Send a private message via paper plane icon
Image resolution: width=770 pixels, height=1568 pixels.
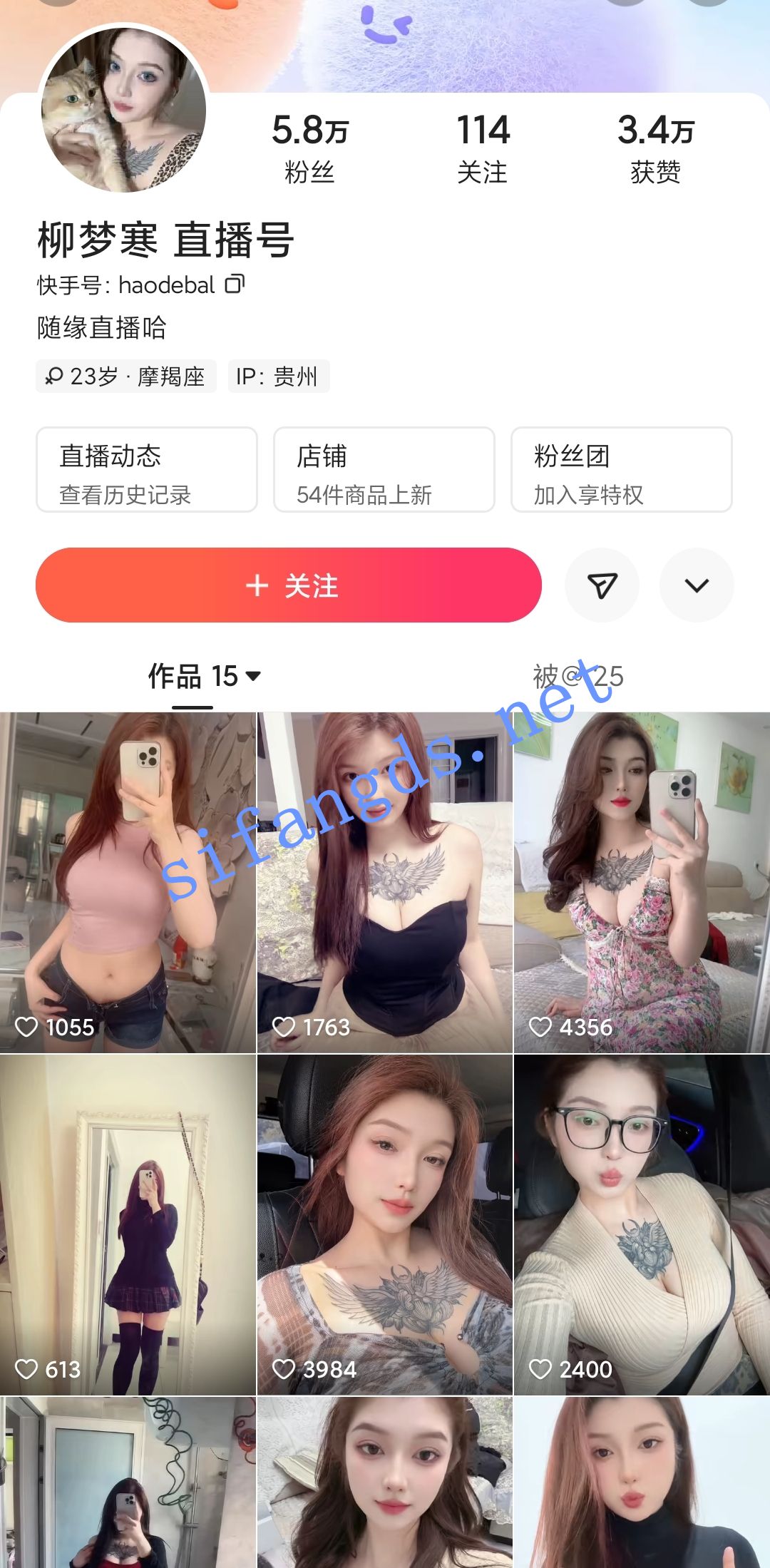tap(602, 585)
